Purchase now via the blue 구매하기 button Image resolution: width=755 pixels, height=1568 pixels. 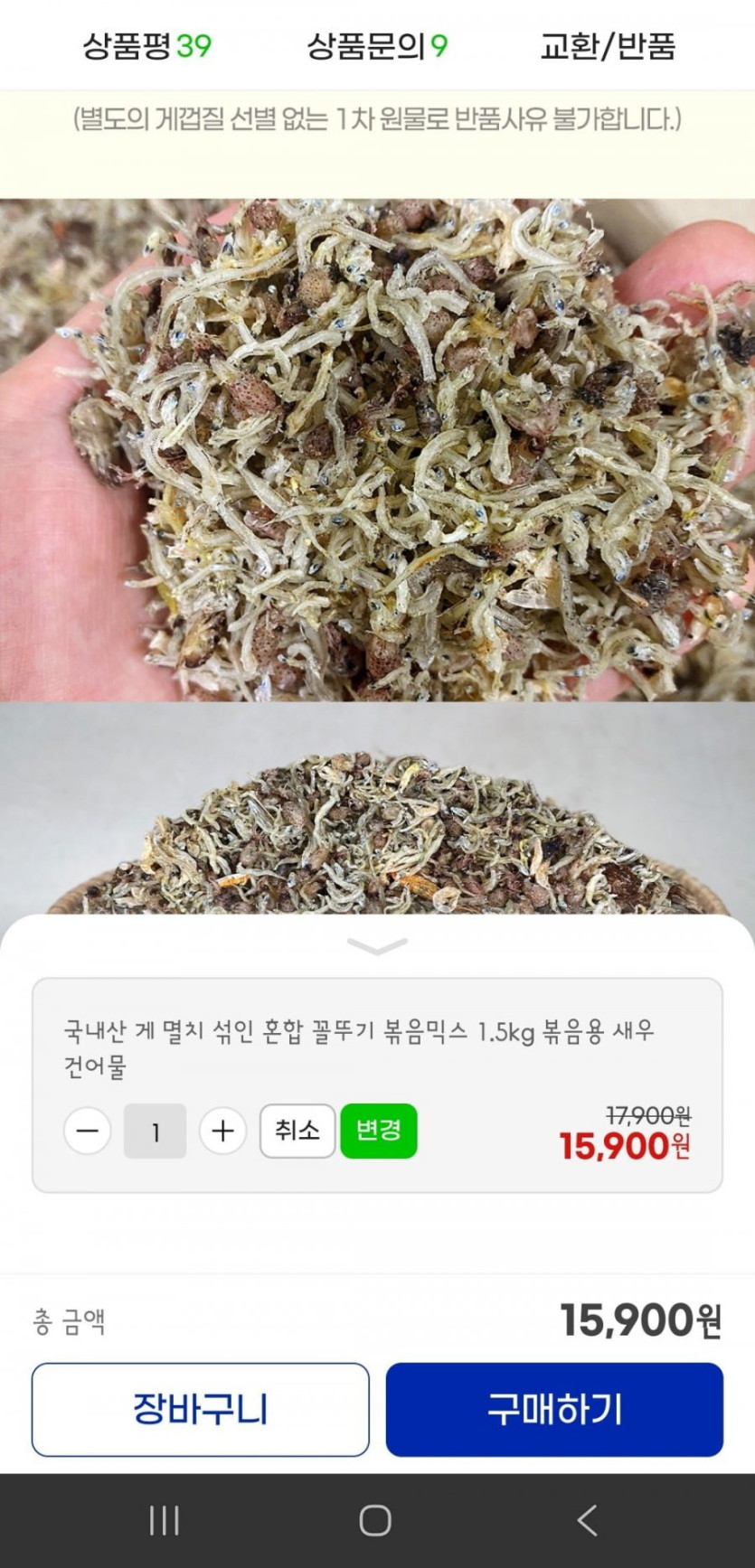click(554, 1409)
